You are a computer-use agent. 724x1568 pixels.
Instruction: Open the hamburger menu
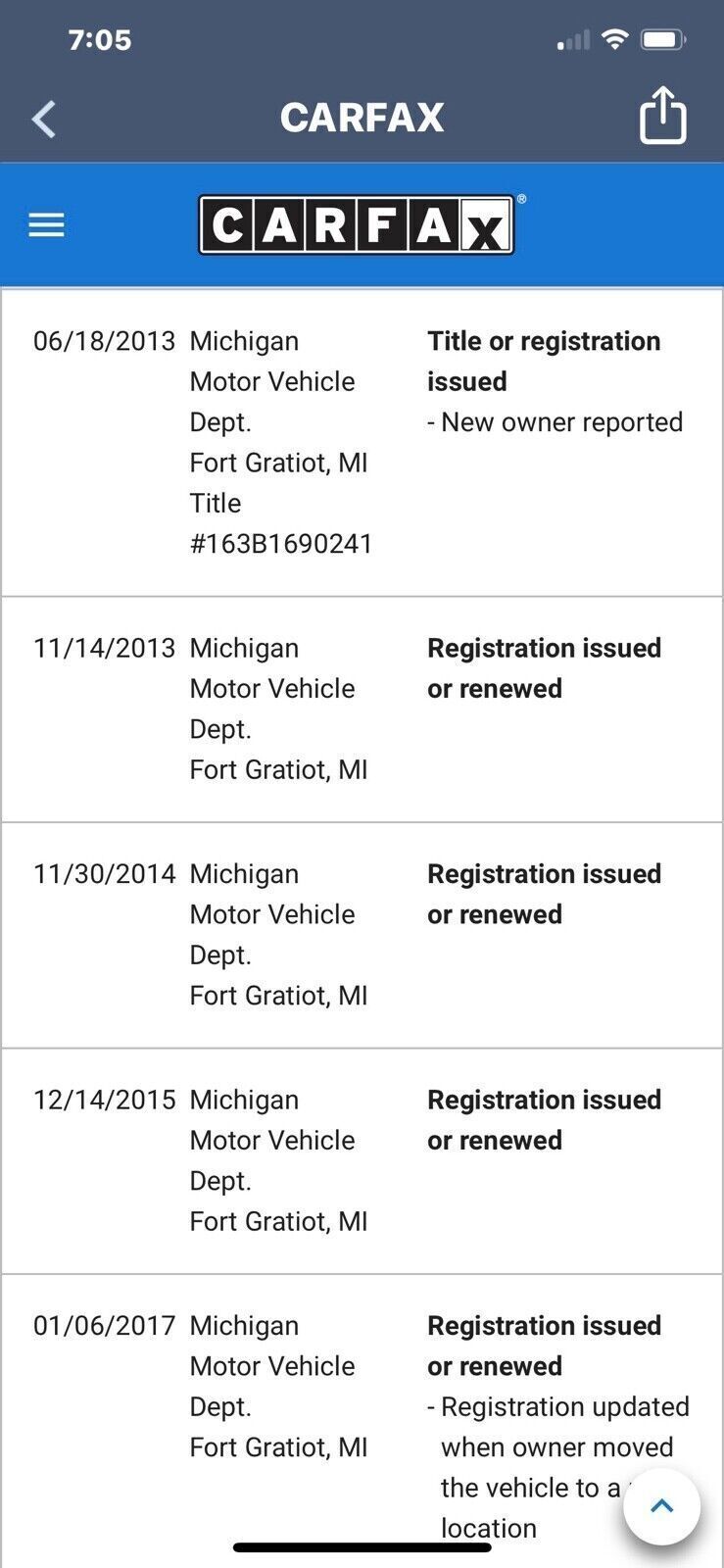click(46, 225)
